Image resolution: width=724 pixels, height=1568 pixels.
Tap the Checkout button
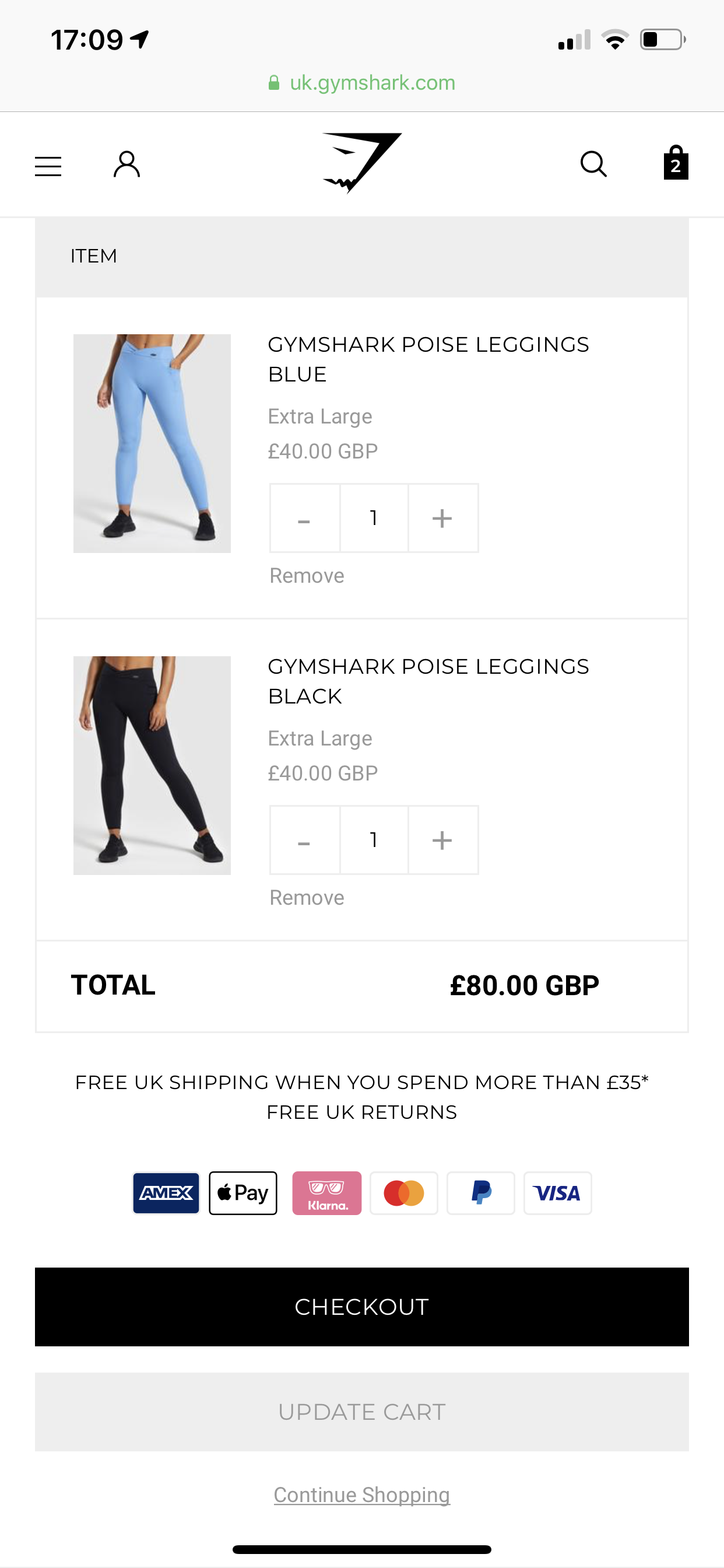click(x=361, y=1306)
